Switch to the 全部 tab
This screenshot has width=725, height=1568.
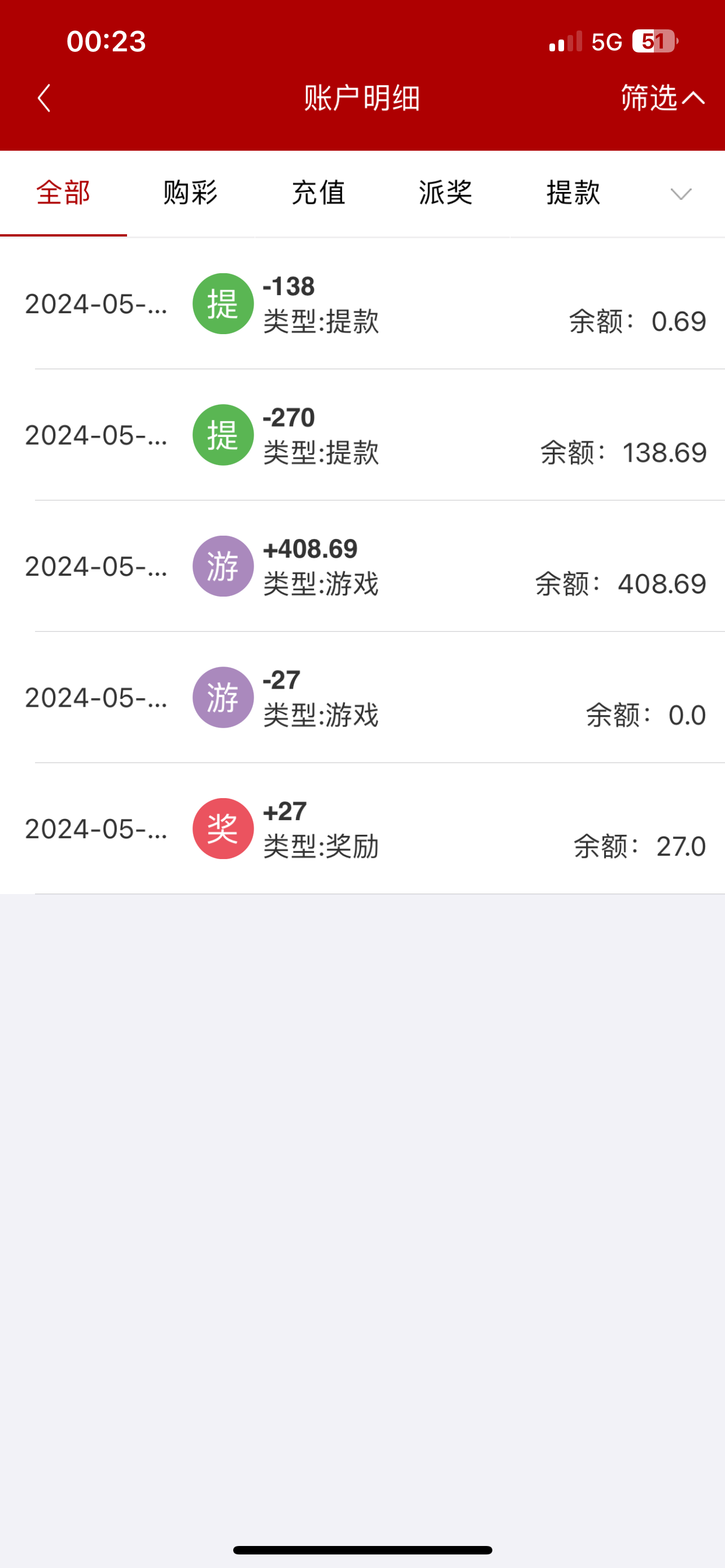63,193
